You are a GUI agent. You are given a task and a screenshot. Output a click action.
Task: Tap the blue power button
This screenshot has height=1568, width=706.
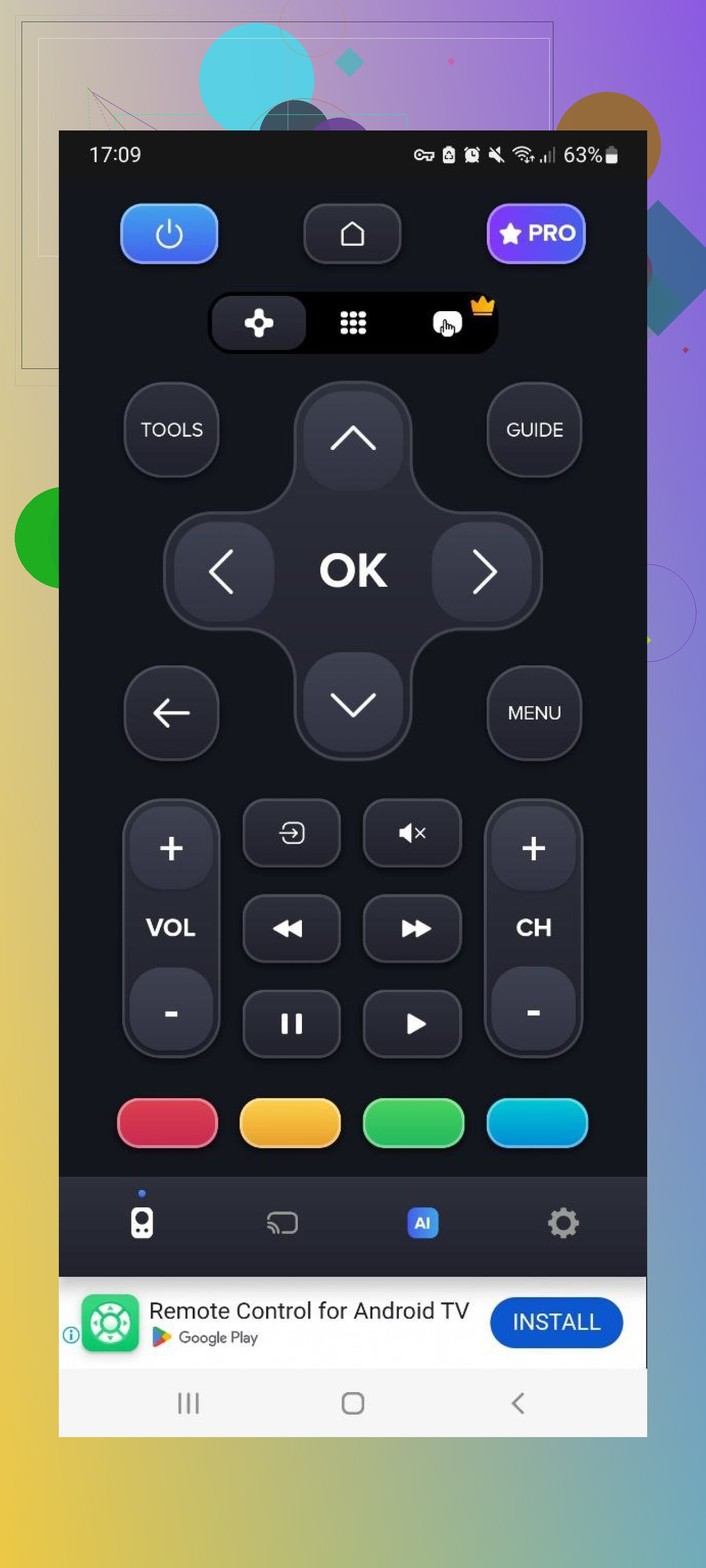coord(169,234)
